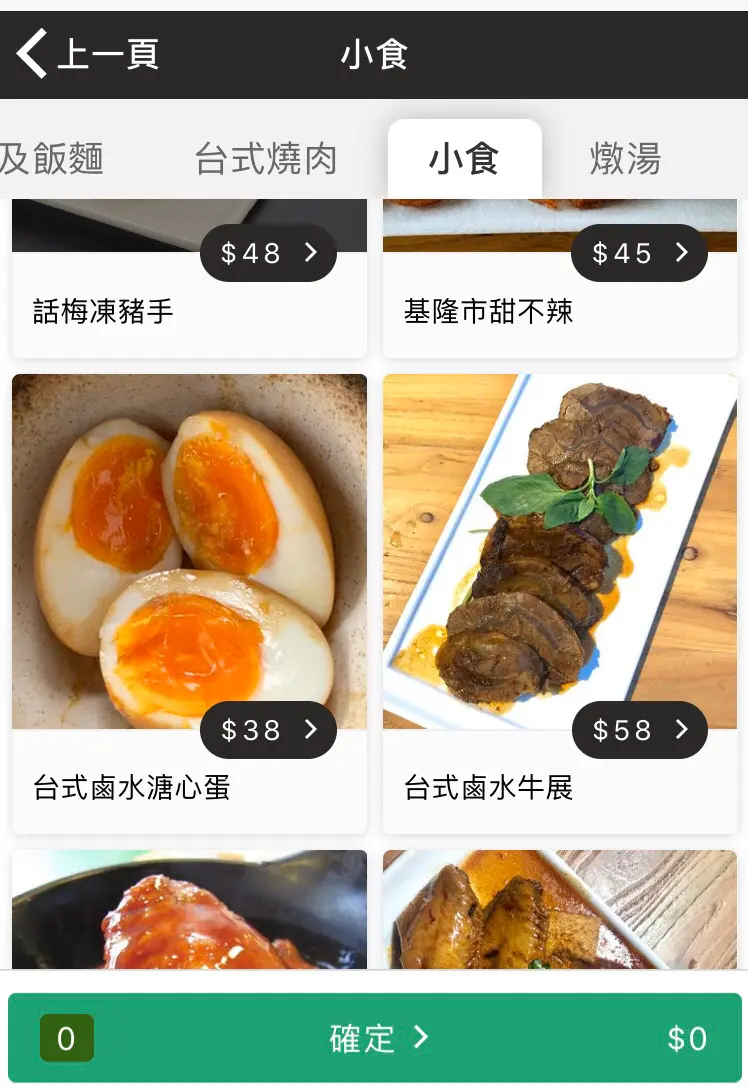Open the 燉湯 tab
Screen dimensions: 748x1089
tap(625, 159)
